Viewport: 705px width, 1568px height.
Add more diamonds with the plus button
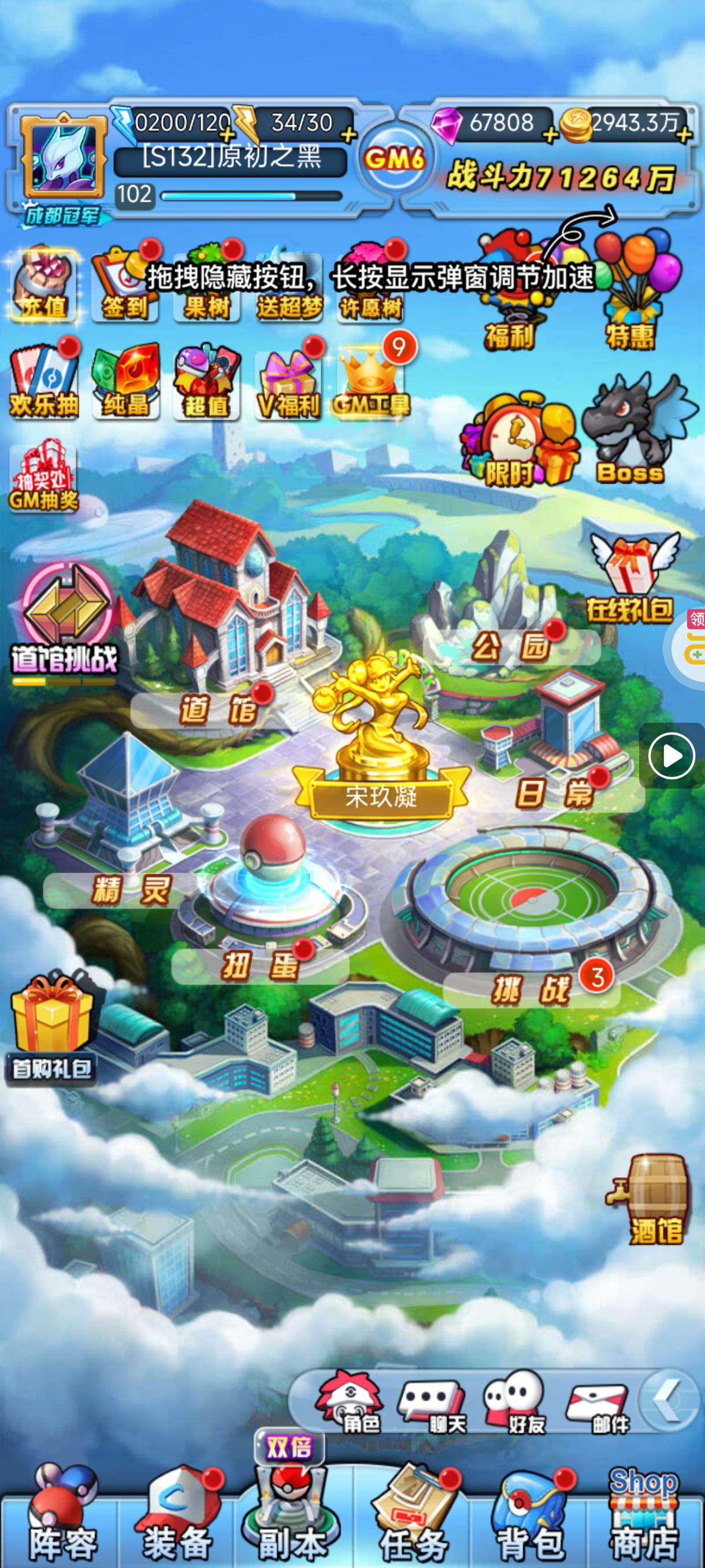pos(550,135)
